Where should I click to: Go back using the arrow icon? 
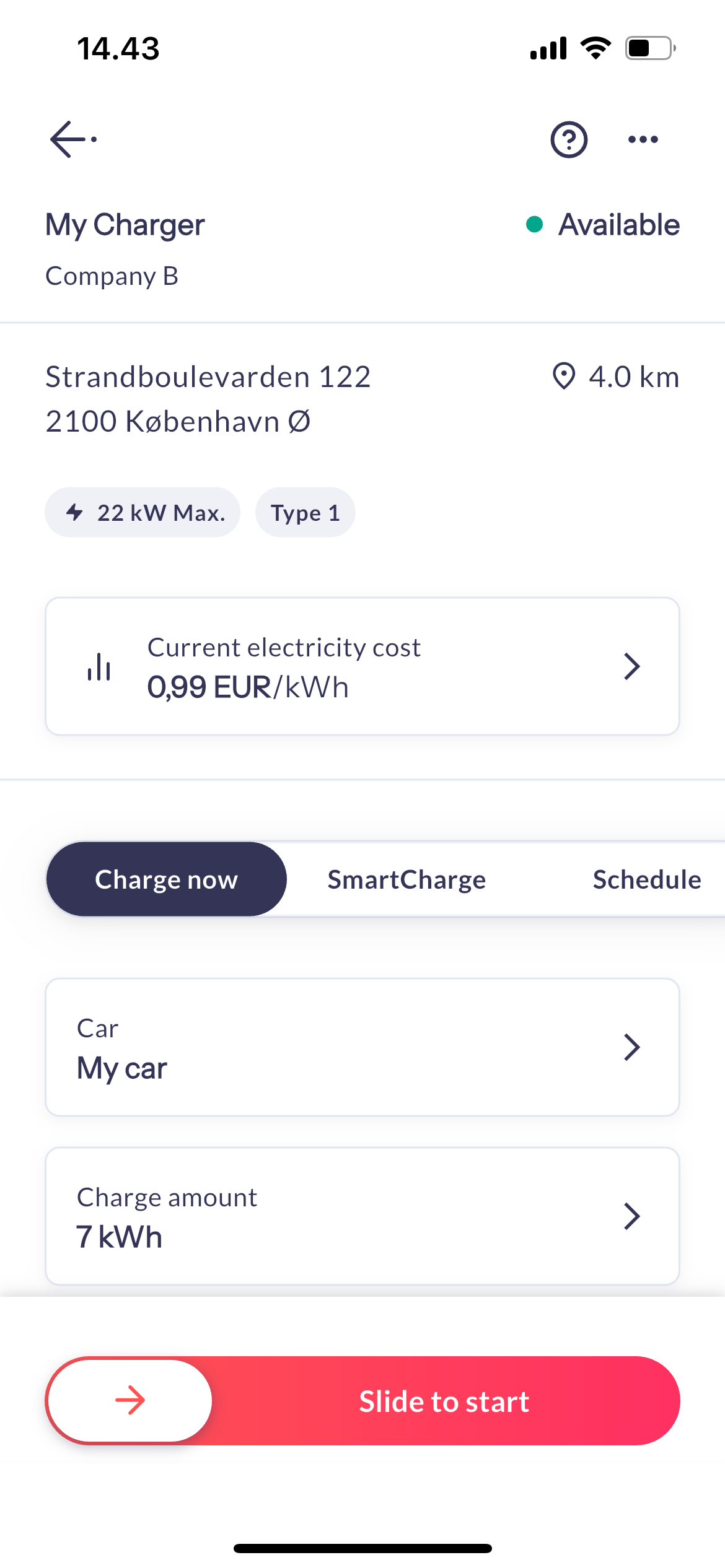coord(72,139)
